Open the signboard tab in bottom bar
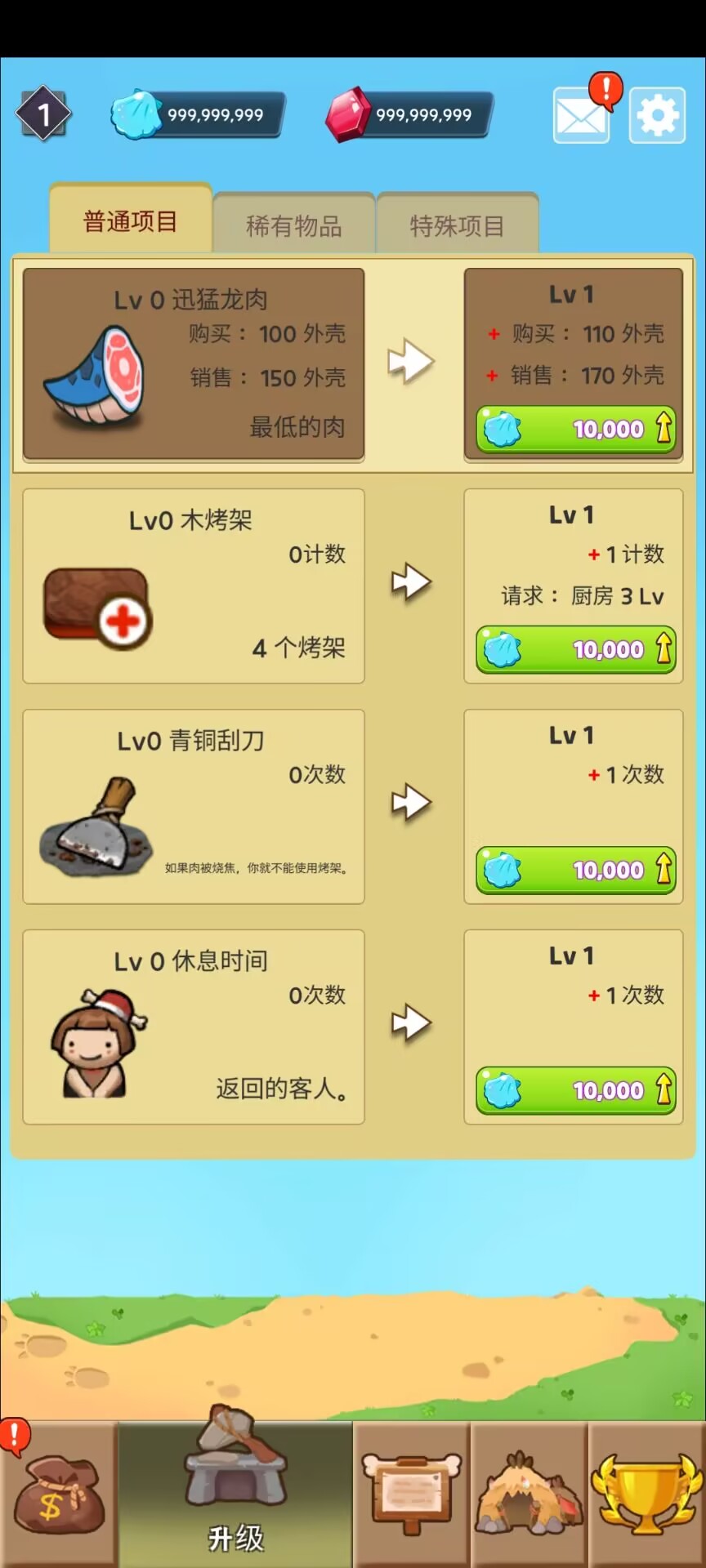706x1568 pixels. (412, 1494)
